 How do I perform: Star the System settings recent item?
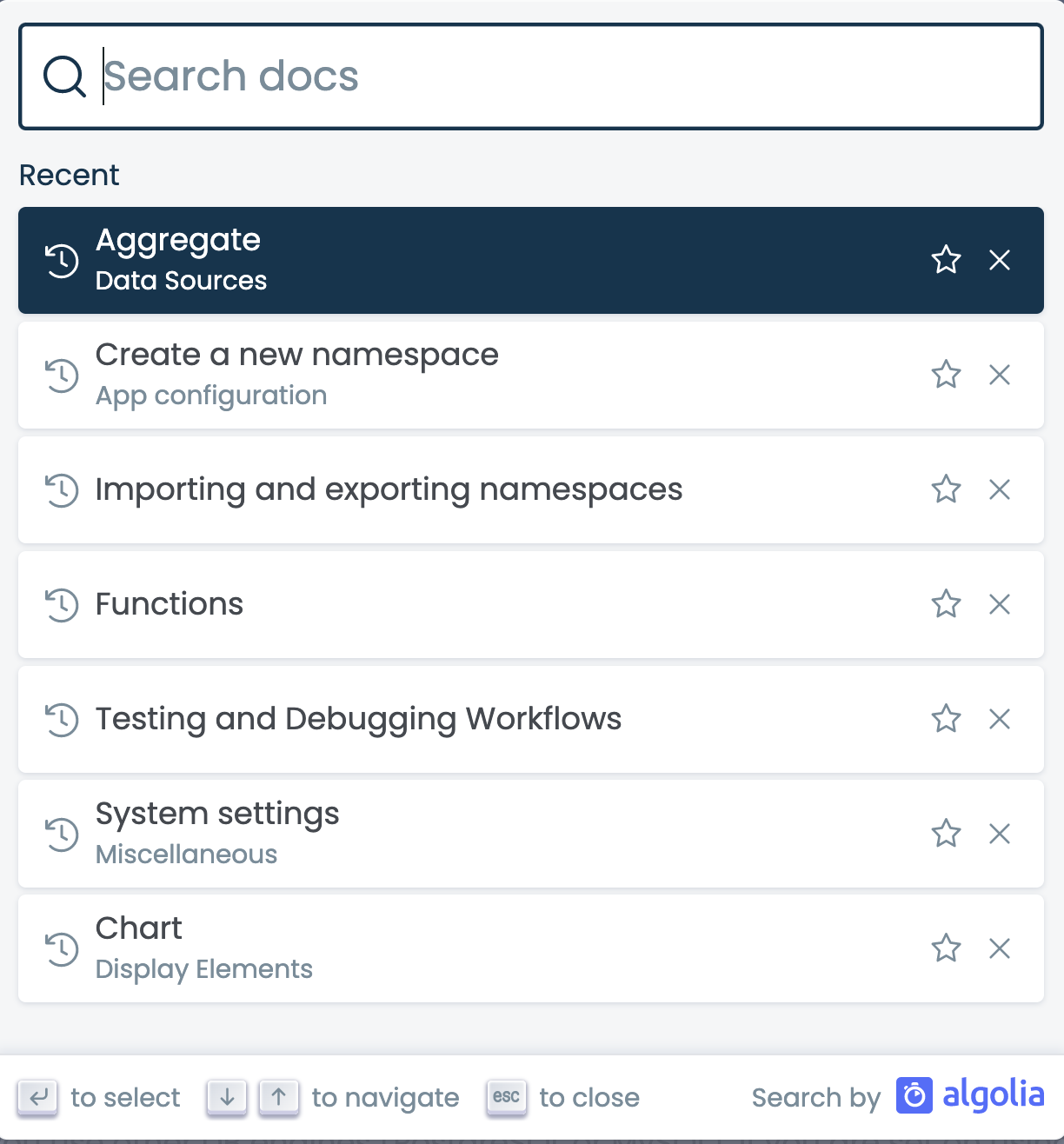pyautogui.click(x=946, y=834)
